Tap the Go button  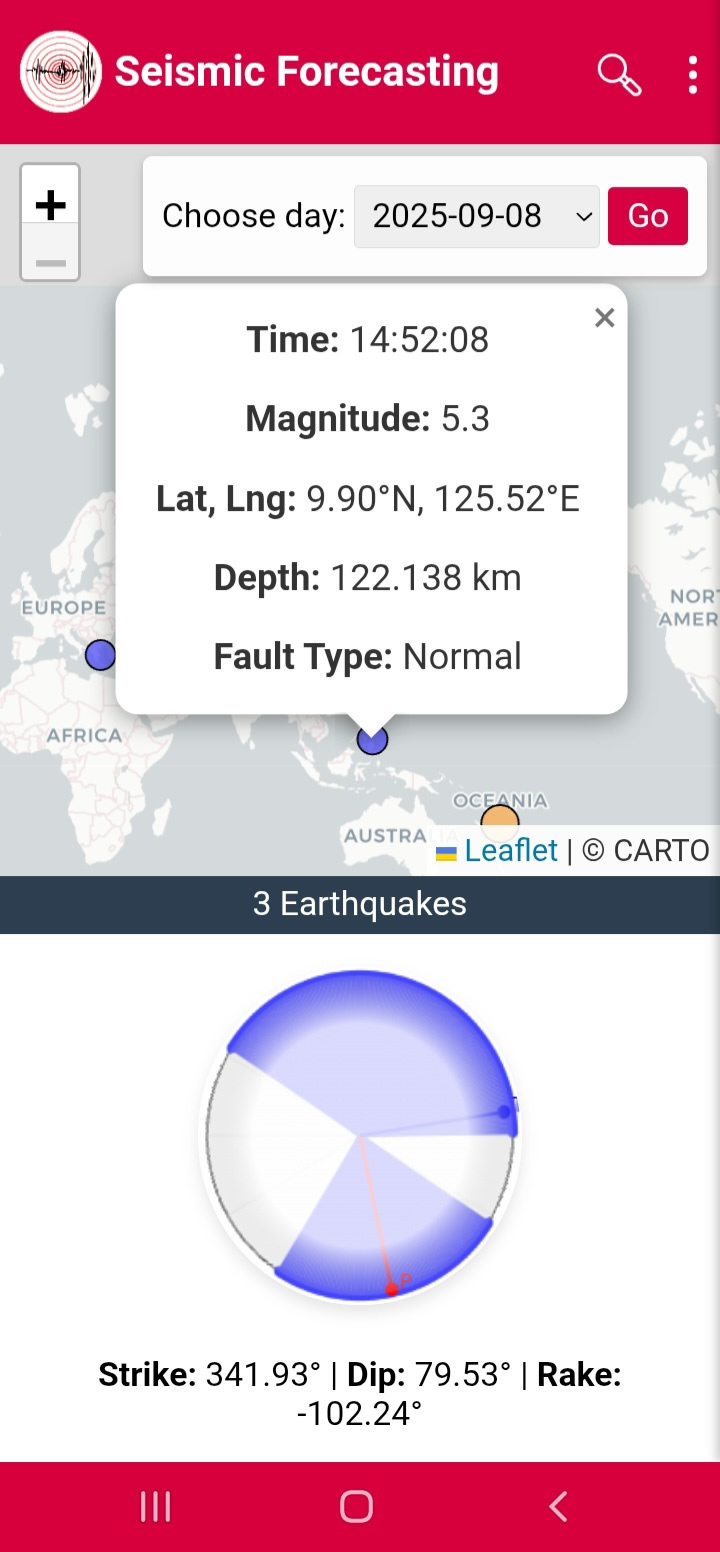[647, 216]
